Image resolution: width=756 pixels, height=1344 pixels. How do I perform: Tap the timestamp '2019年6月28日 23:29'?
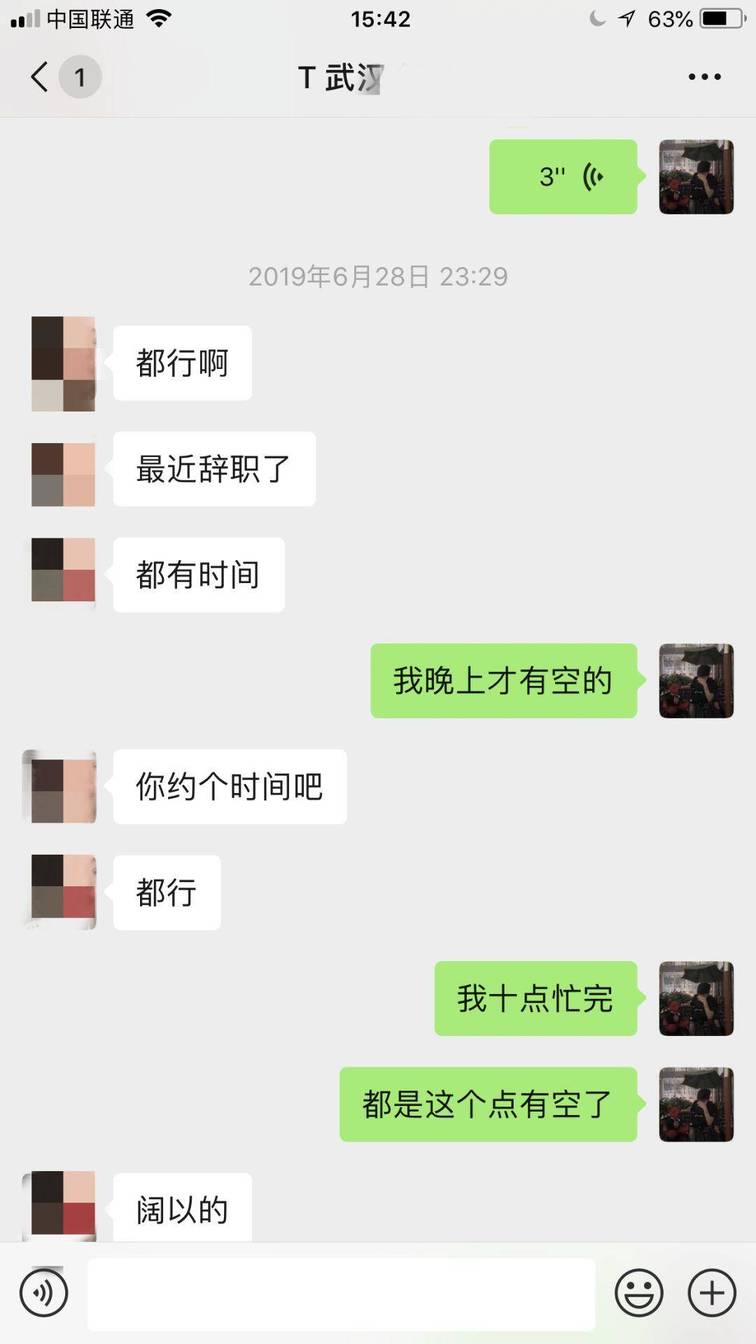click(377, 277)
